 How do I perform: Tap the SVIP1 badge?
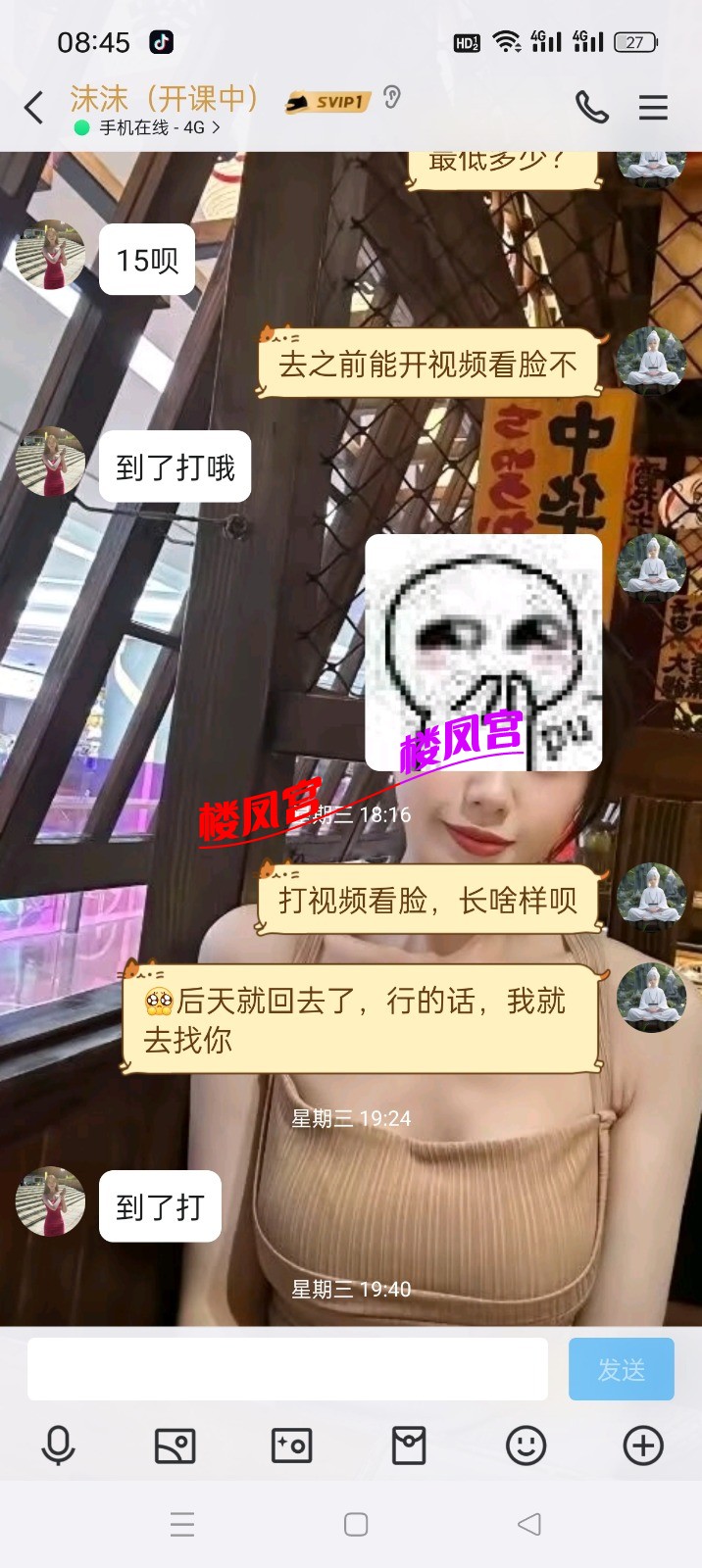pos(329,102)
